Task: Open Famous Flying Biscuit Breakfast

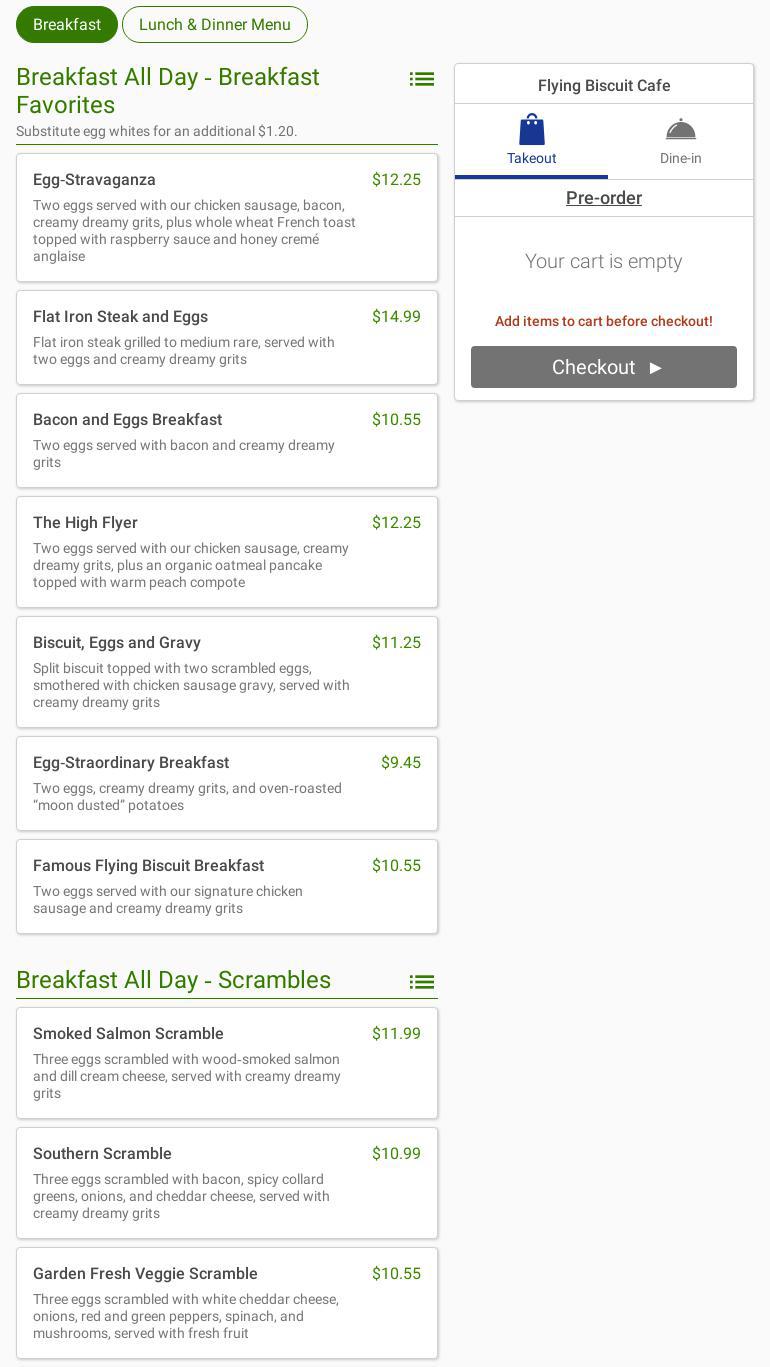Action: click(x=227, y=886)
